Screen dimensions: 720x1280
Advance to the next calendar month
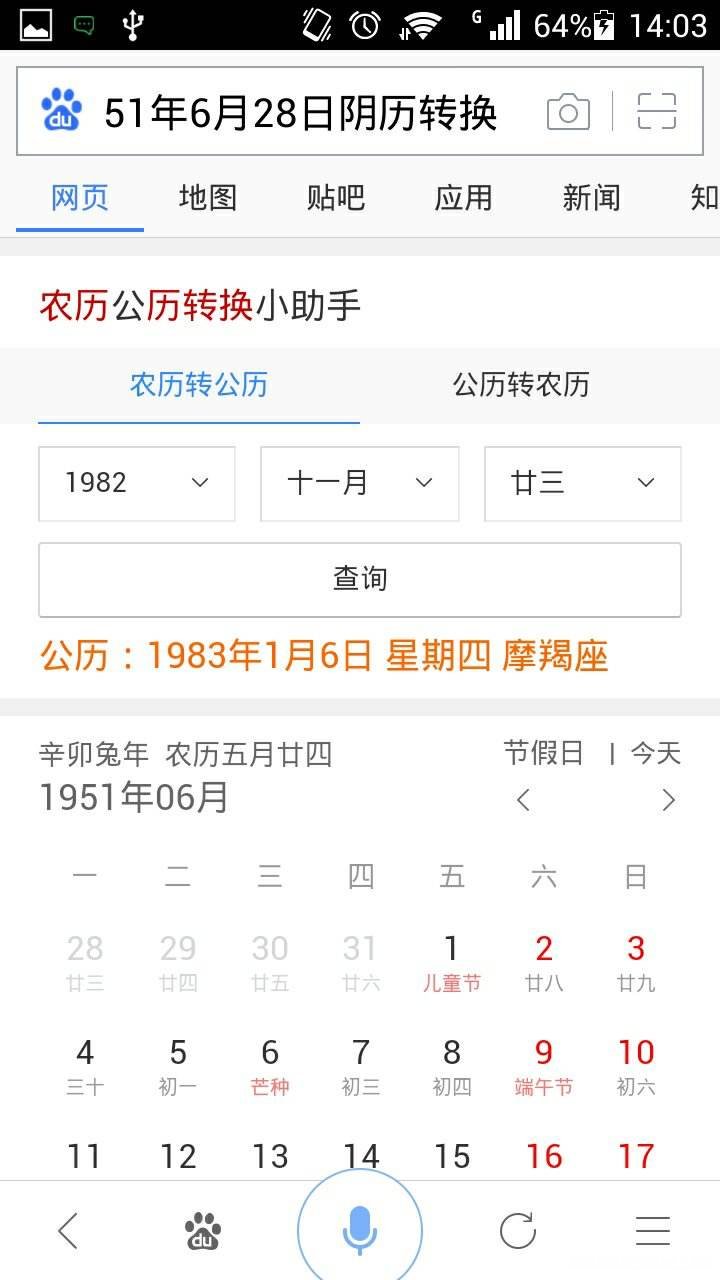[668, 799]
